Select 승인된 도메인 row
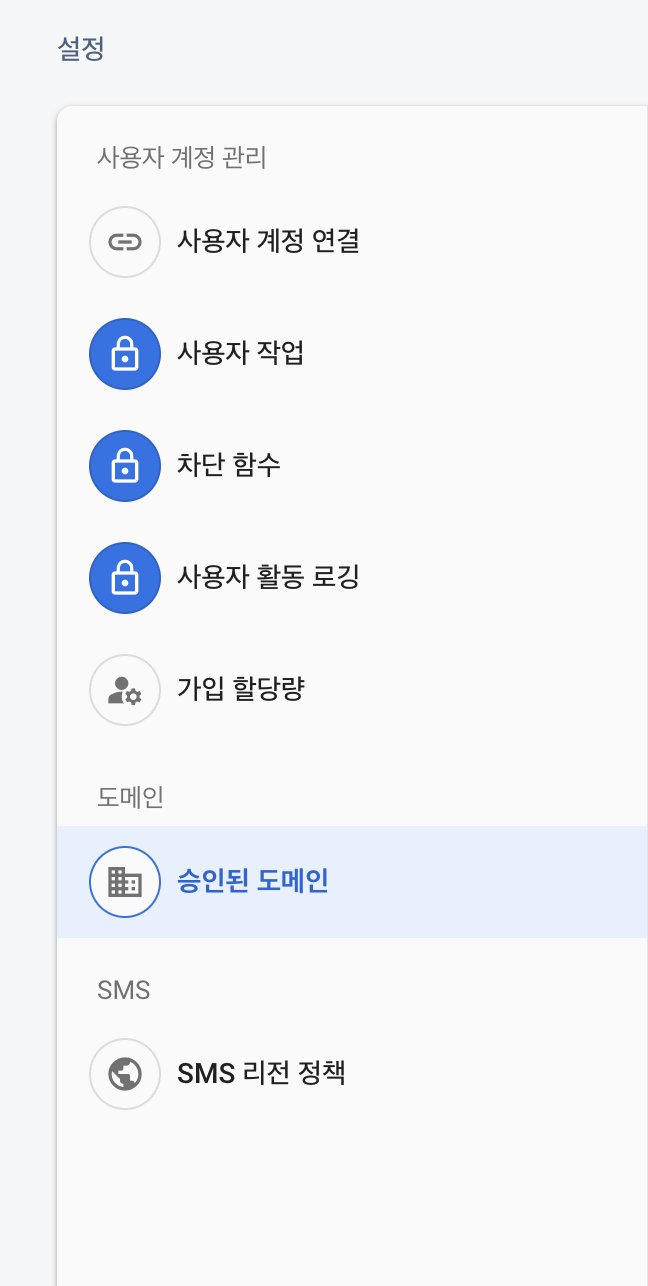This screenshot has height=1286, width=648. (253, 881)
